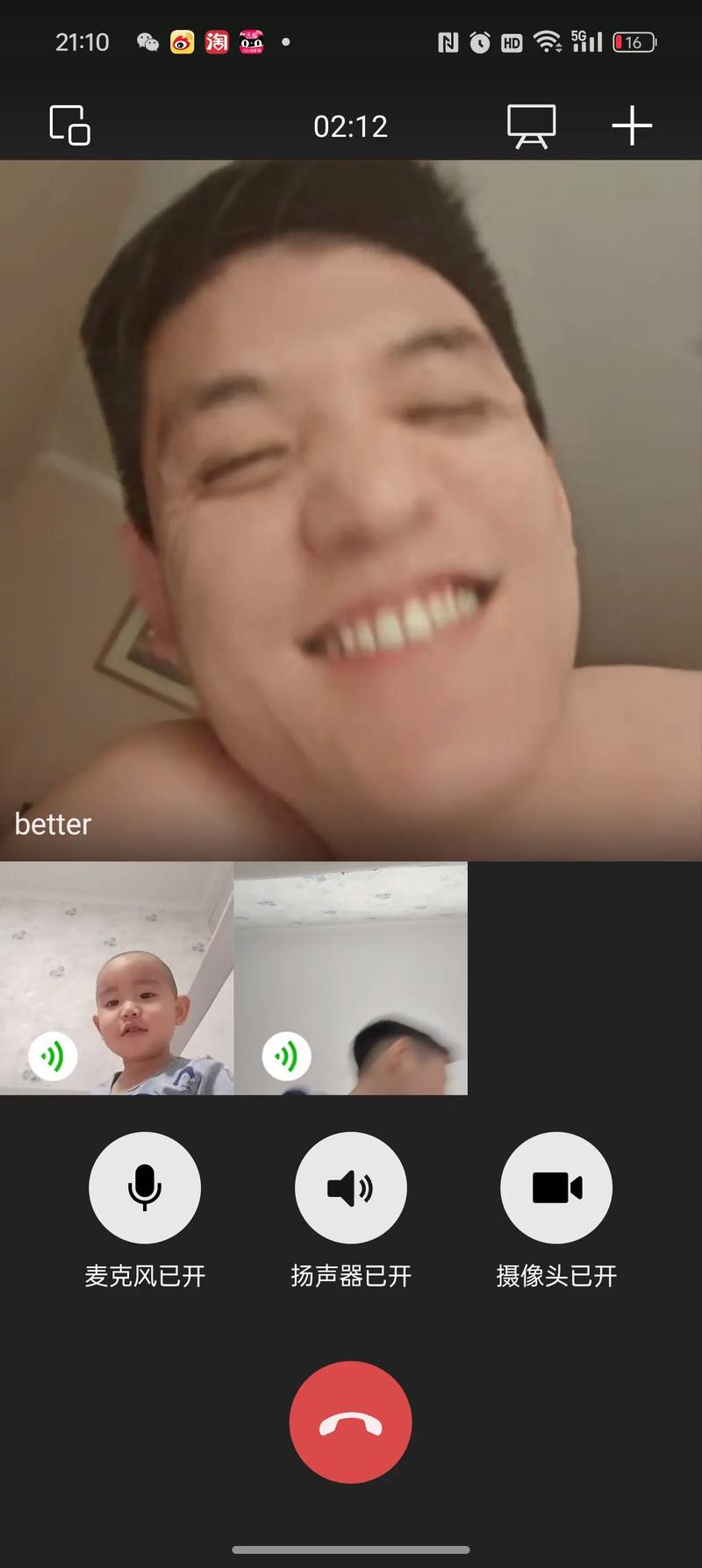Minimize the call to floating window
Screen dimensions: 702x1568
point(69,125)
